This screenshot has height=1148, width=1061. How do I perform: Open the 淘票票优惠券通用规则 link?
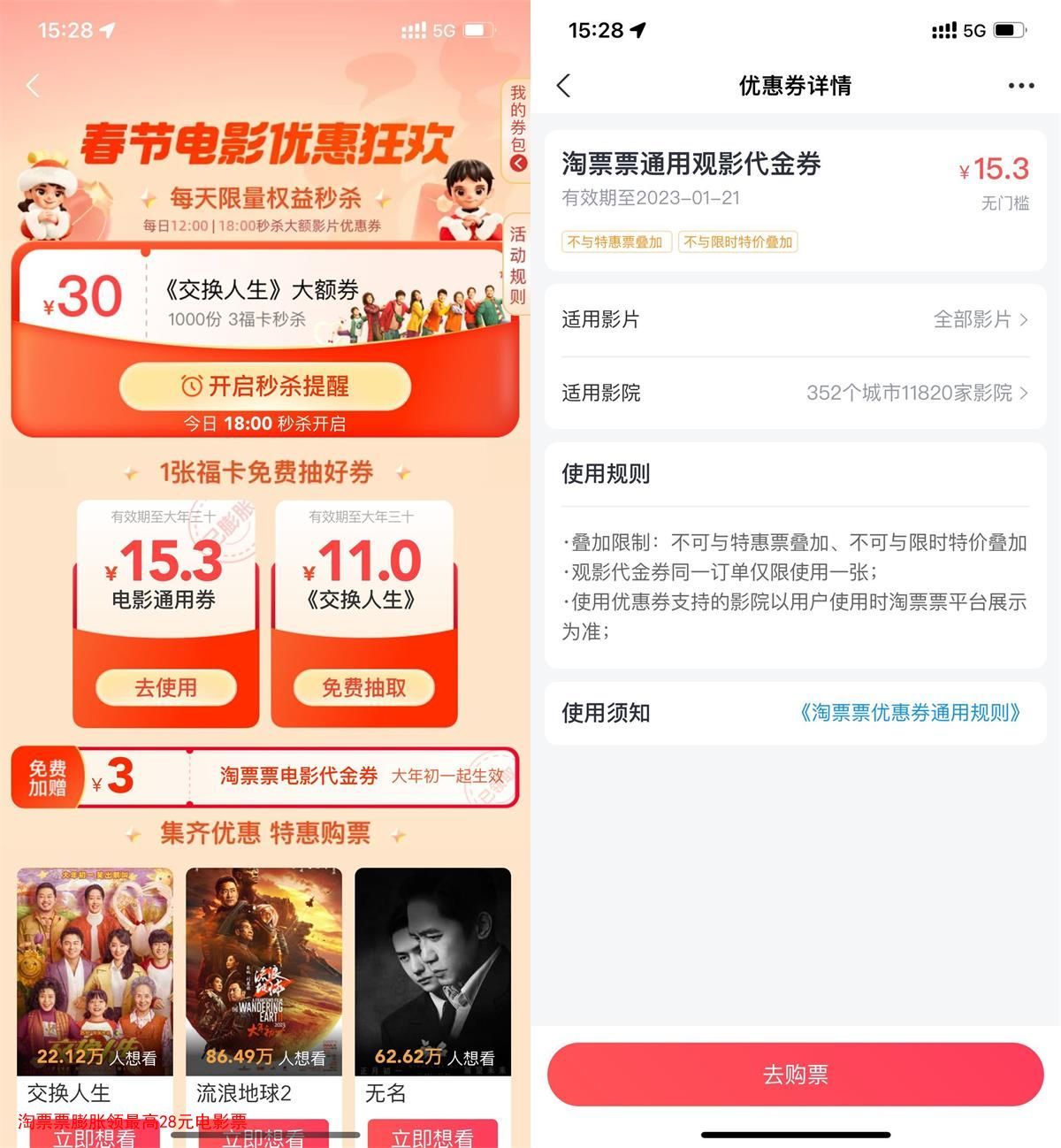(910, 713)
